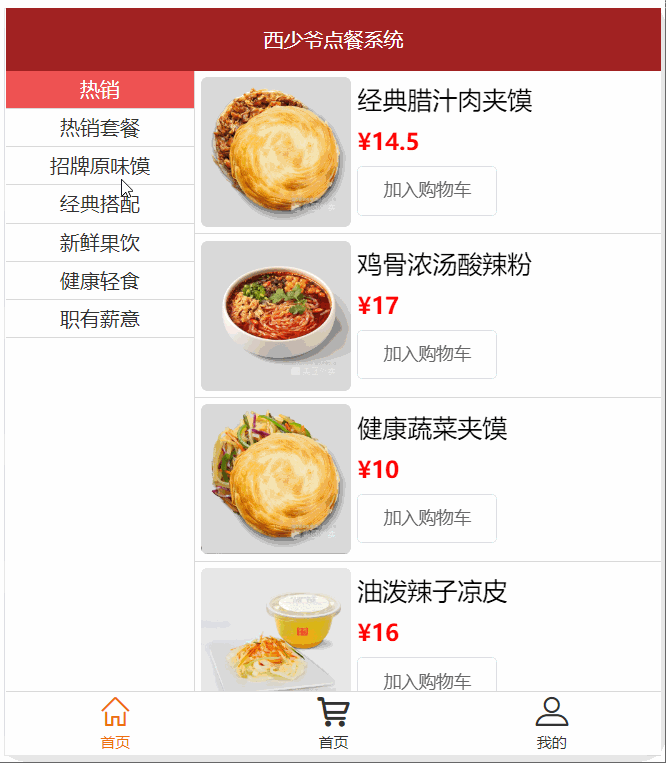Open the 经典腊汁肉夹馍 product image
This screenshot has height=763, width=666.
(276, 152)
